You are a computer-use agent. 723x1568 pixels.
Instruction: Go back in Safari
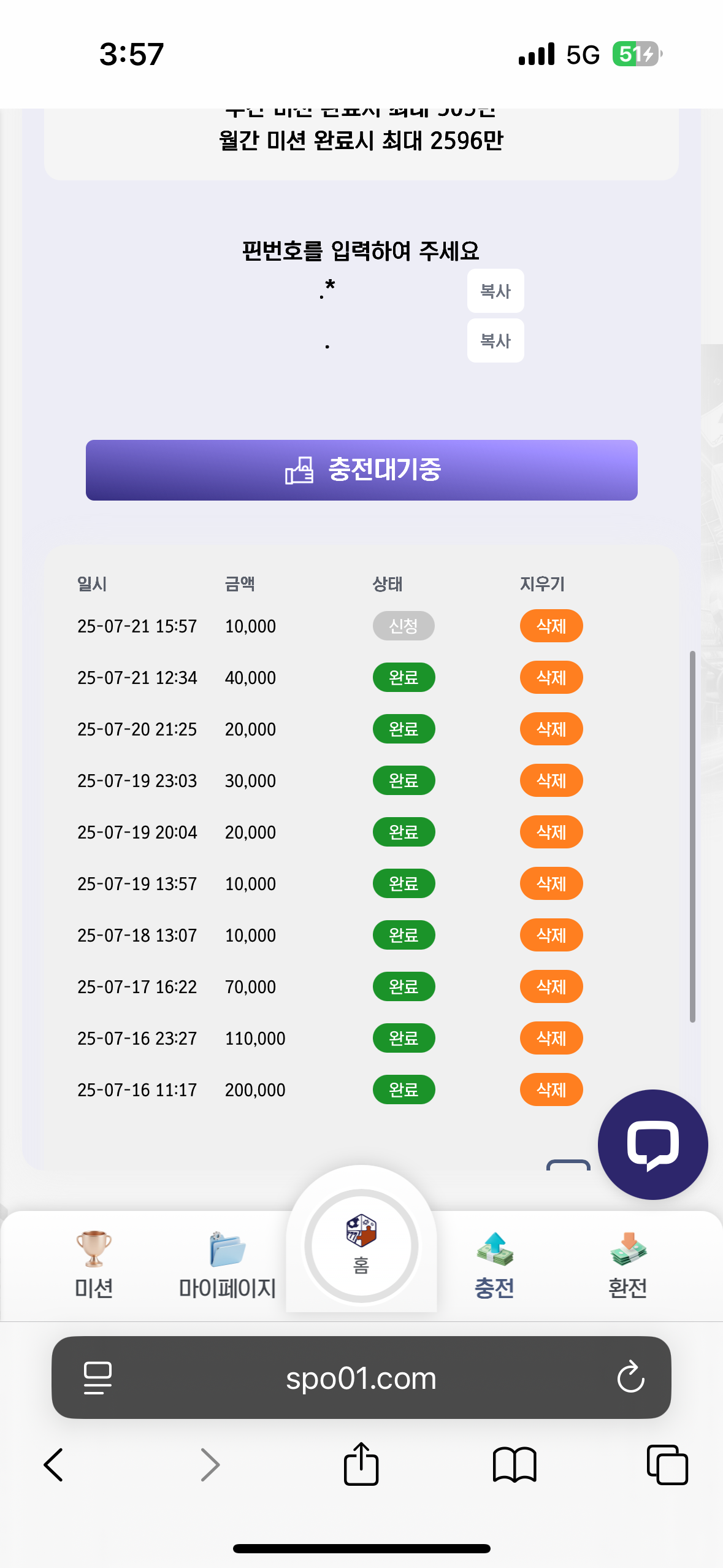[x=54, y=1464]
